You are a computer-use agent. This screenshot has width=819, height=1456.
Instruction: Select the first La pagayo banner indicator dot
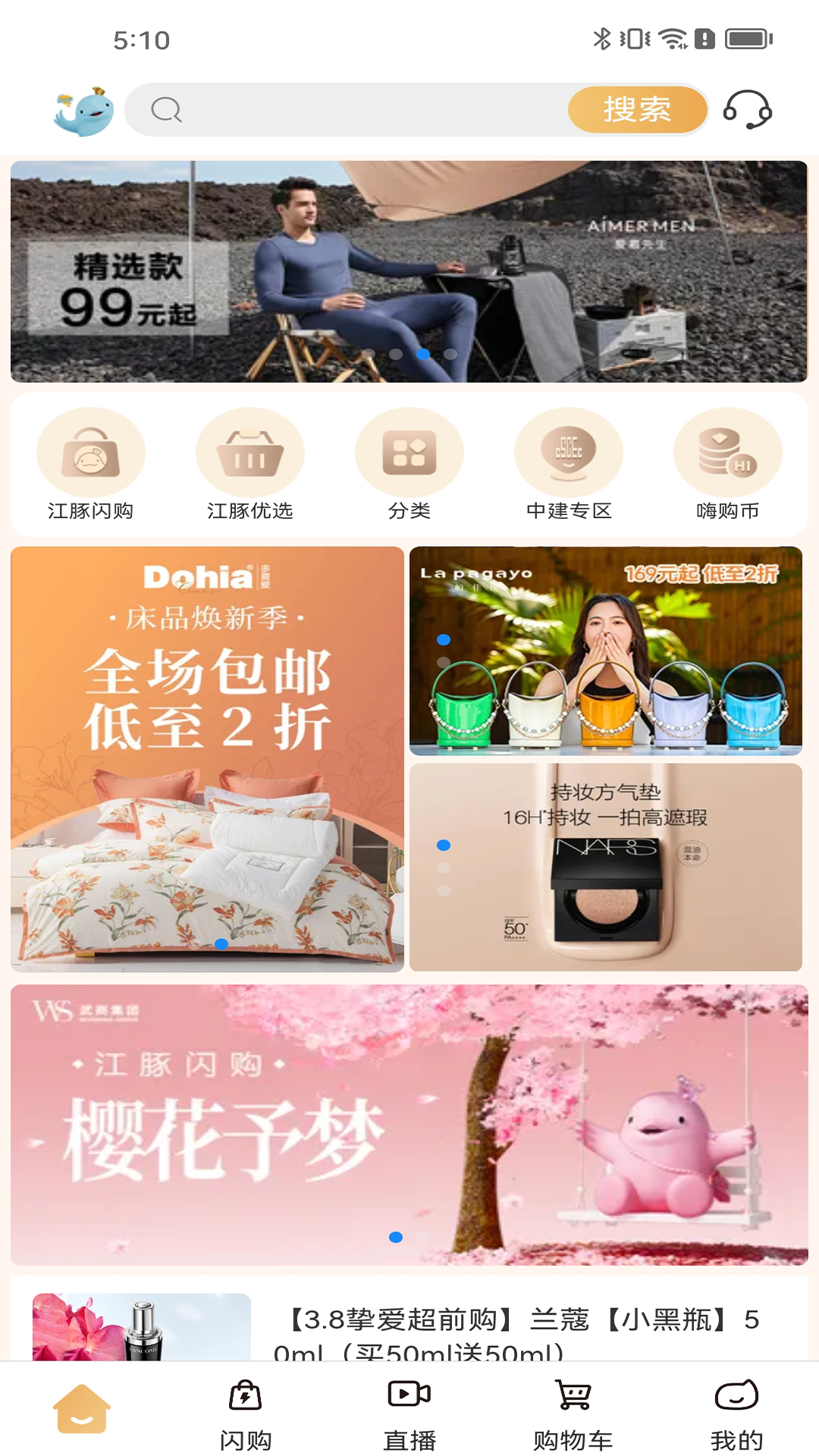(x=443, y=639)
